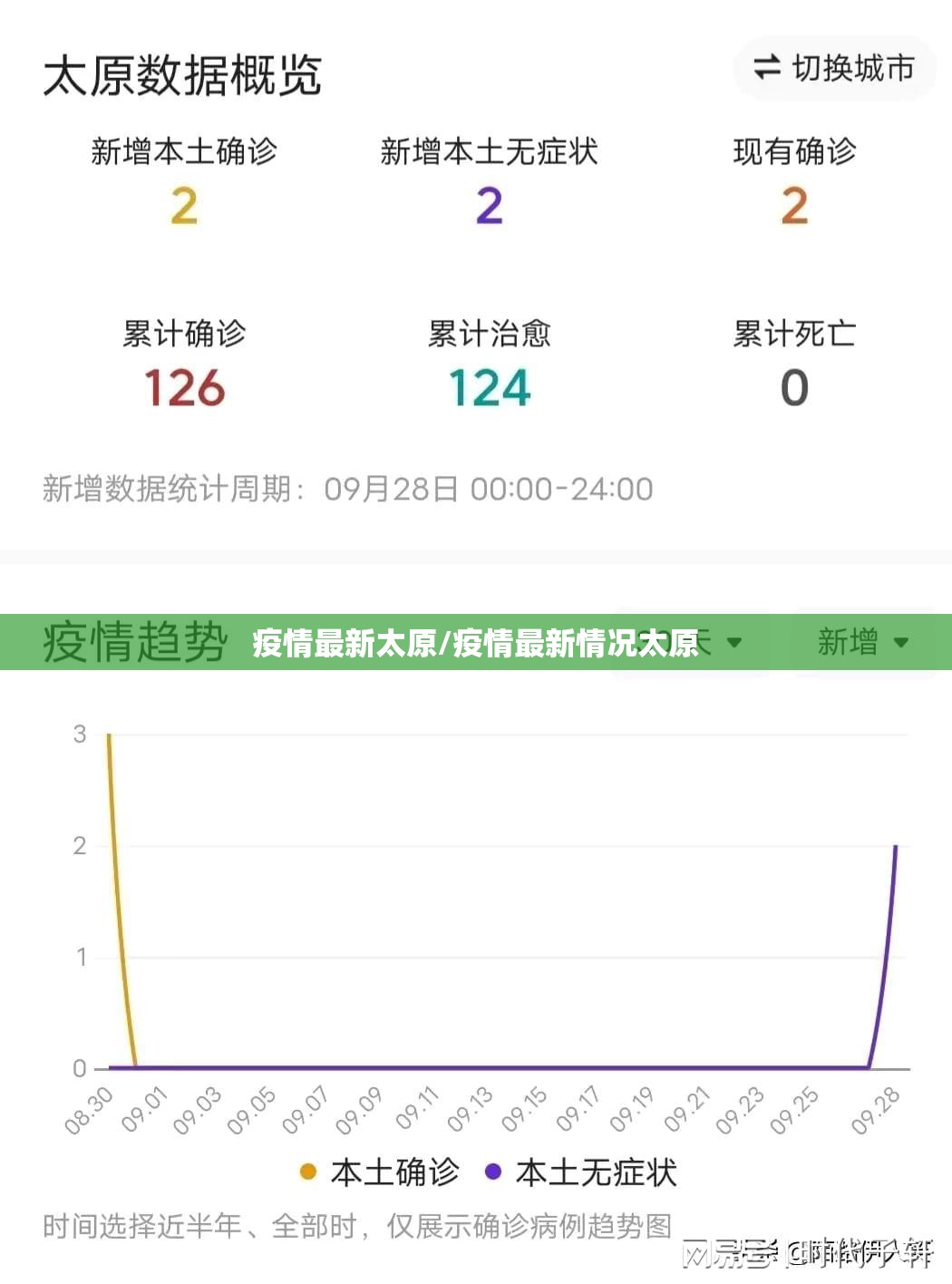Tap the 切换城市 button to switch city
This screenshot has height=1284, width=952.
pyautogui.click(x=833, y=69)
